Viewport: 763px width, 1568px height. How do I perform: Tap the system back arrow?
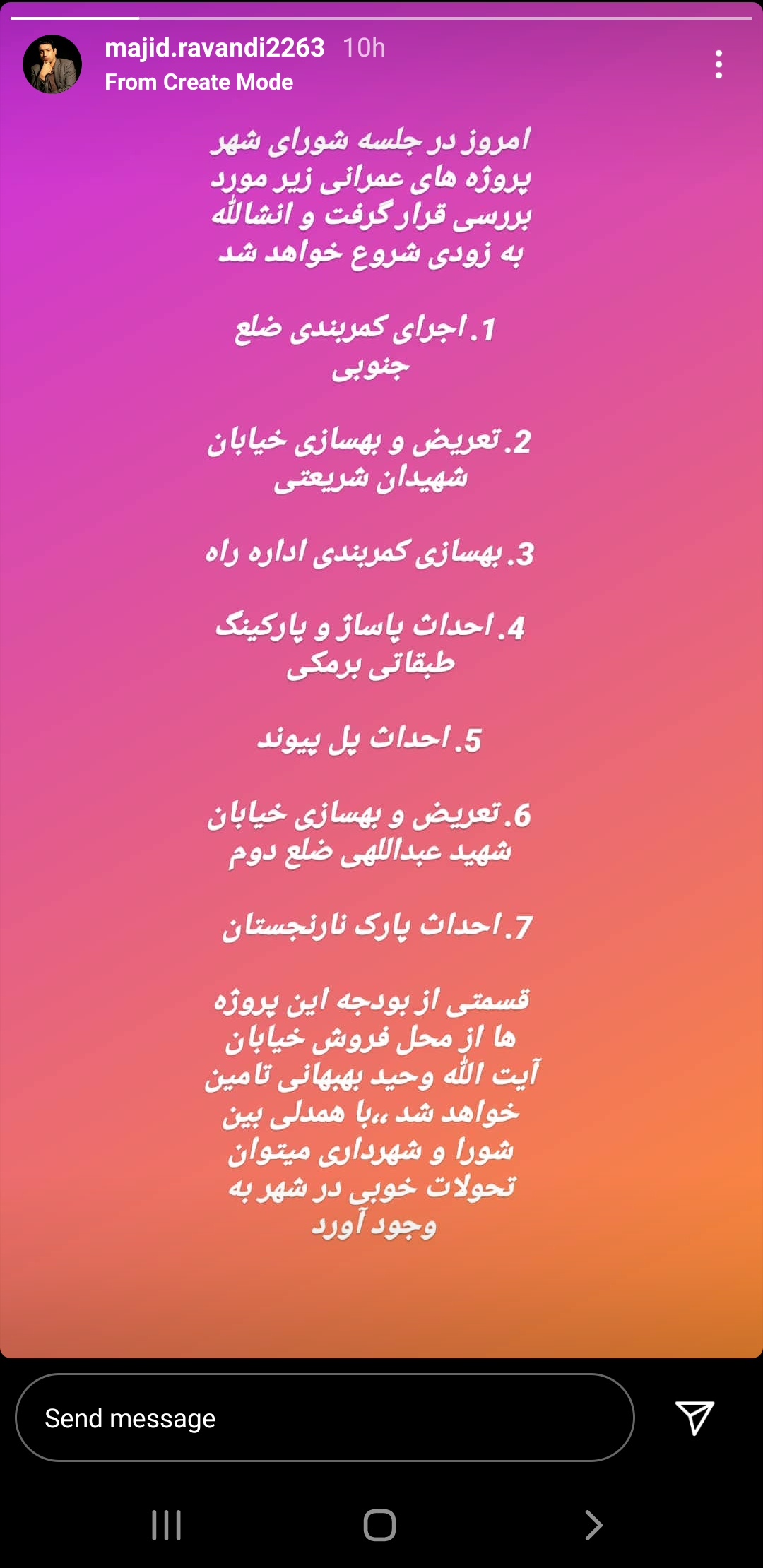[x=593, y=1525]
